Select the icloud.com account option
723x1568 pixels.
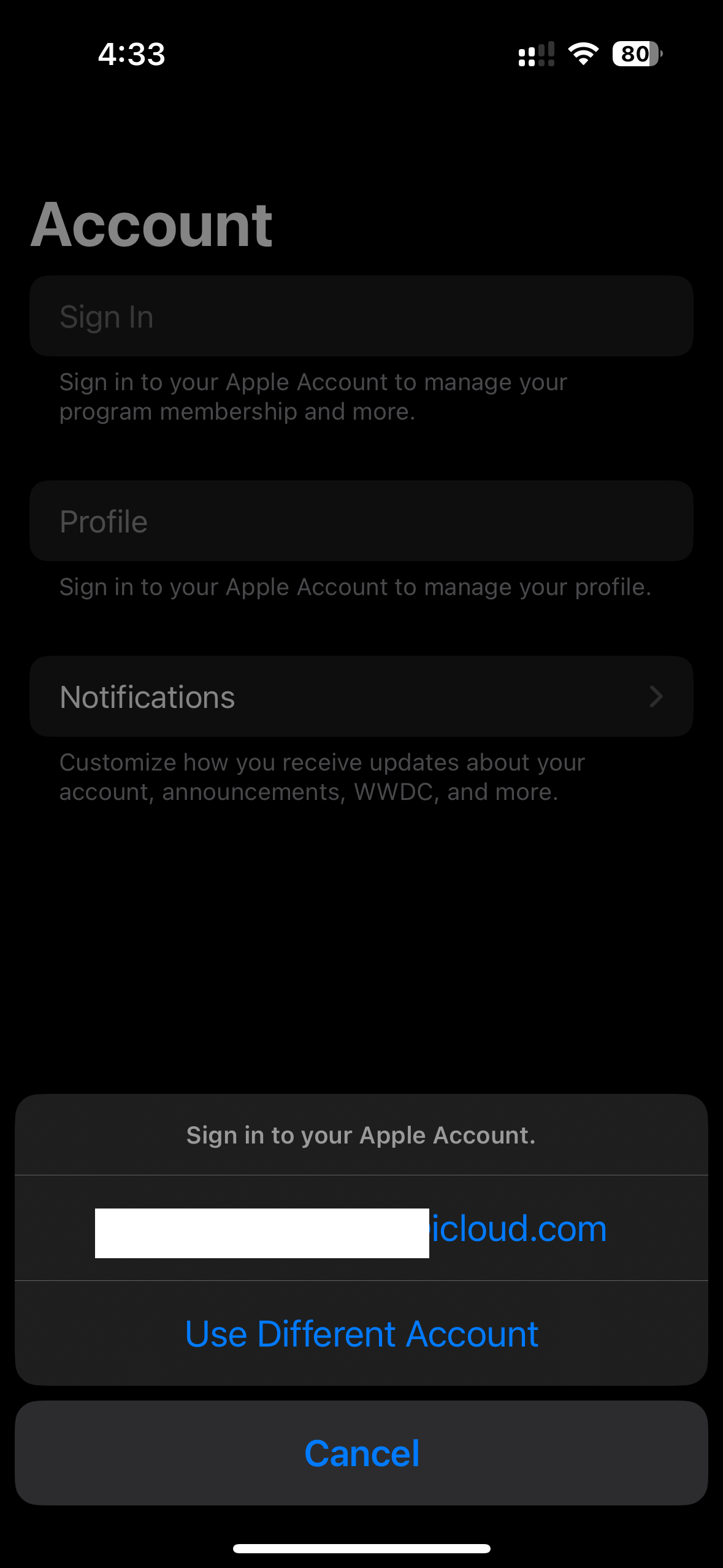point(361,1228)
